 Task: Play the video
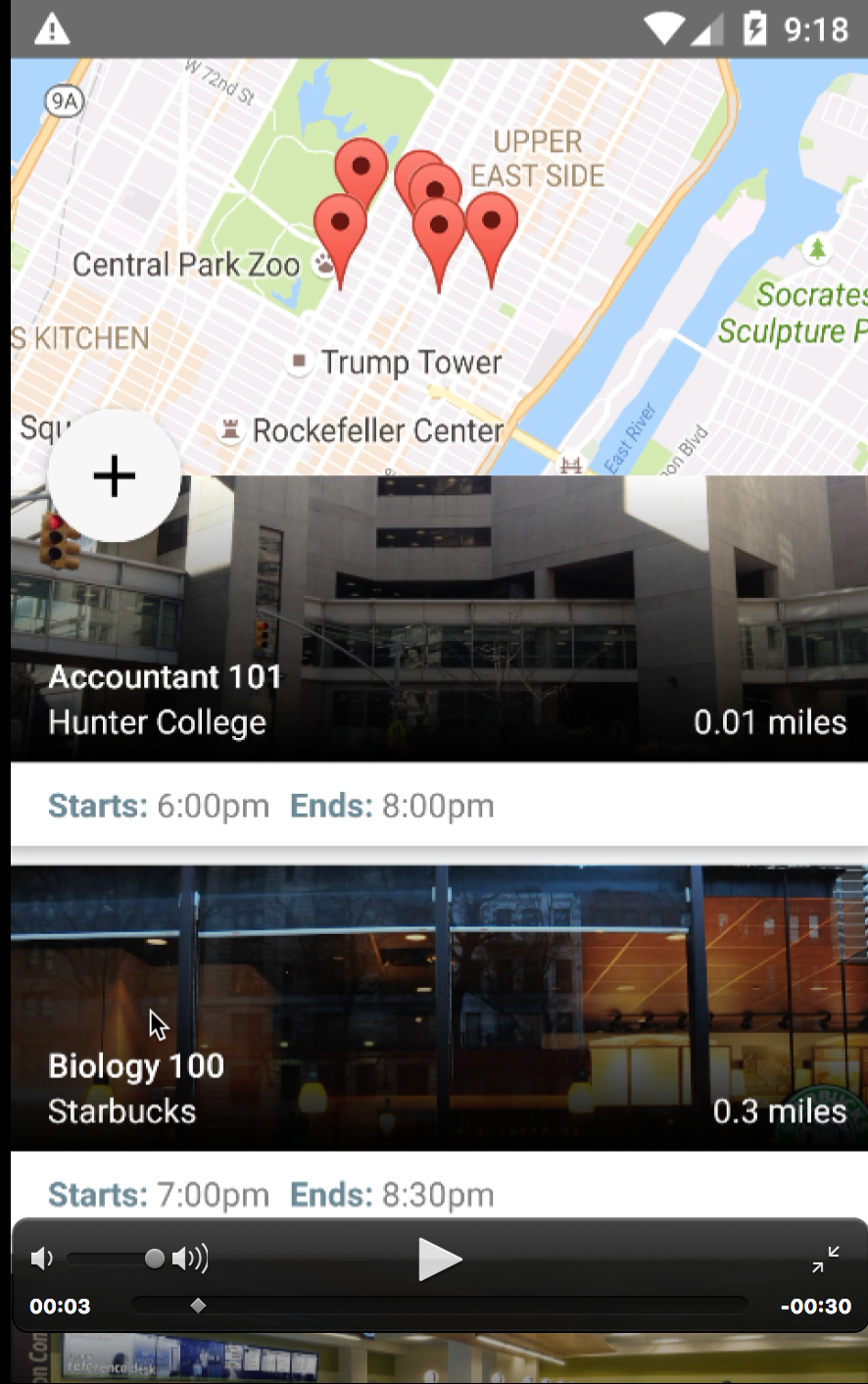pos(439,1260)
